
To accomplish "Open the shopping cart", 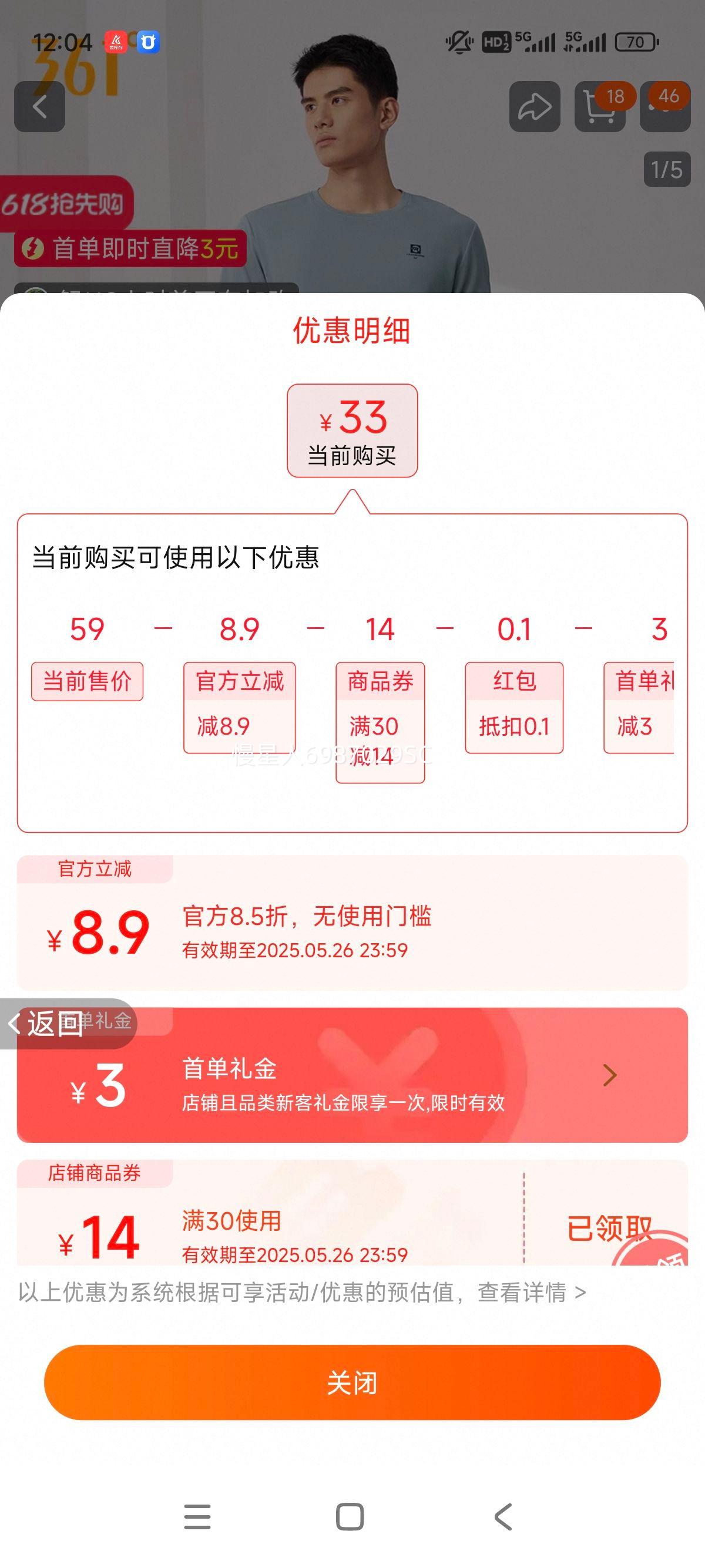I will (600, 106).
